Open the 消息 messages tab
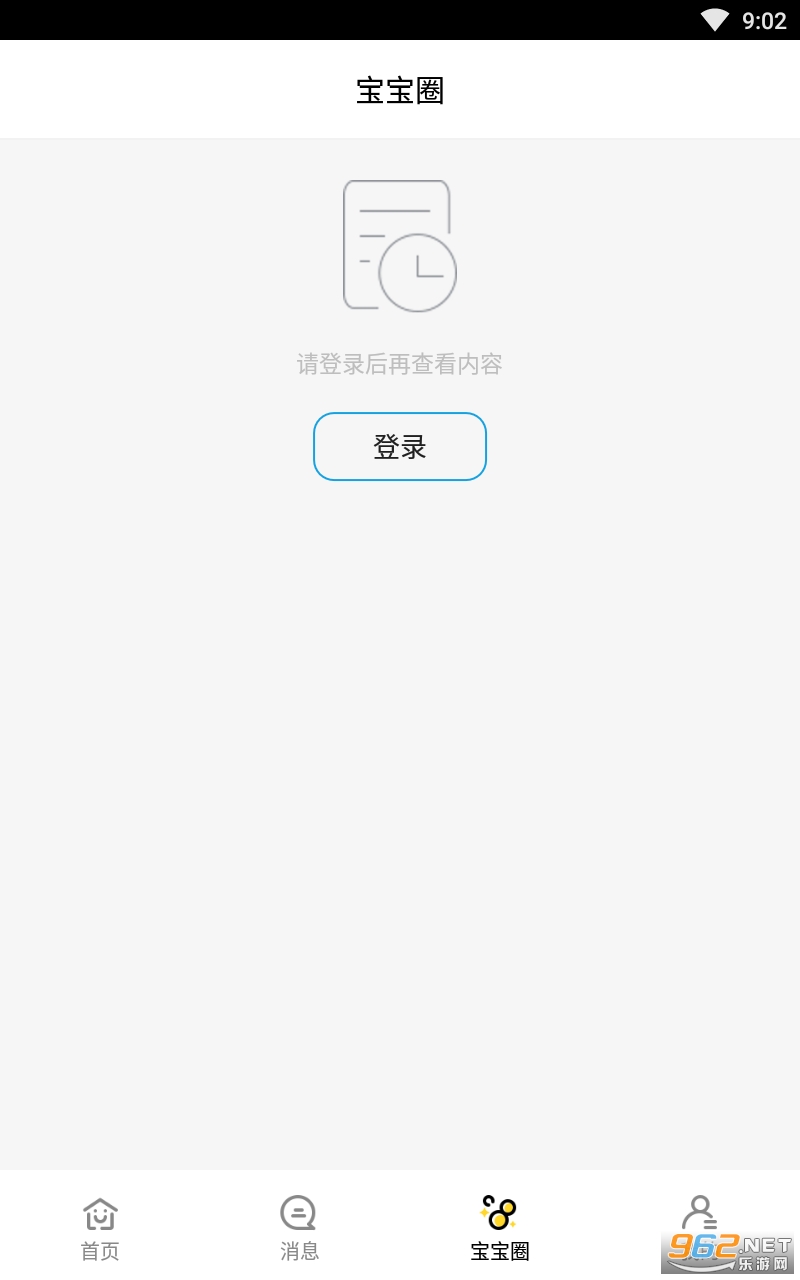The width and height of the screenshot is (800, 1280). click(300, 1228)
